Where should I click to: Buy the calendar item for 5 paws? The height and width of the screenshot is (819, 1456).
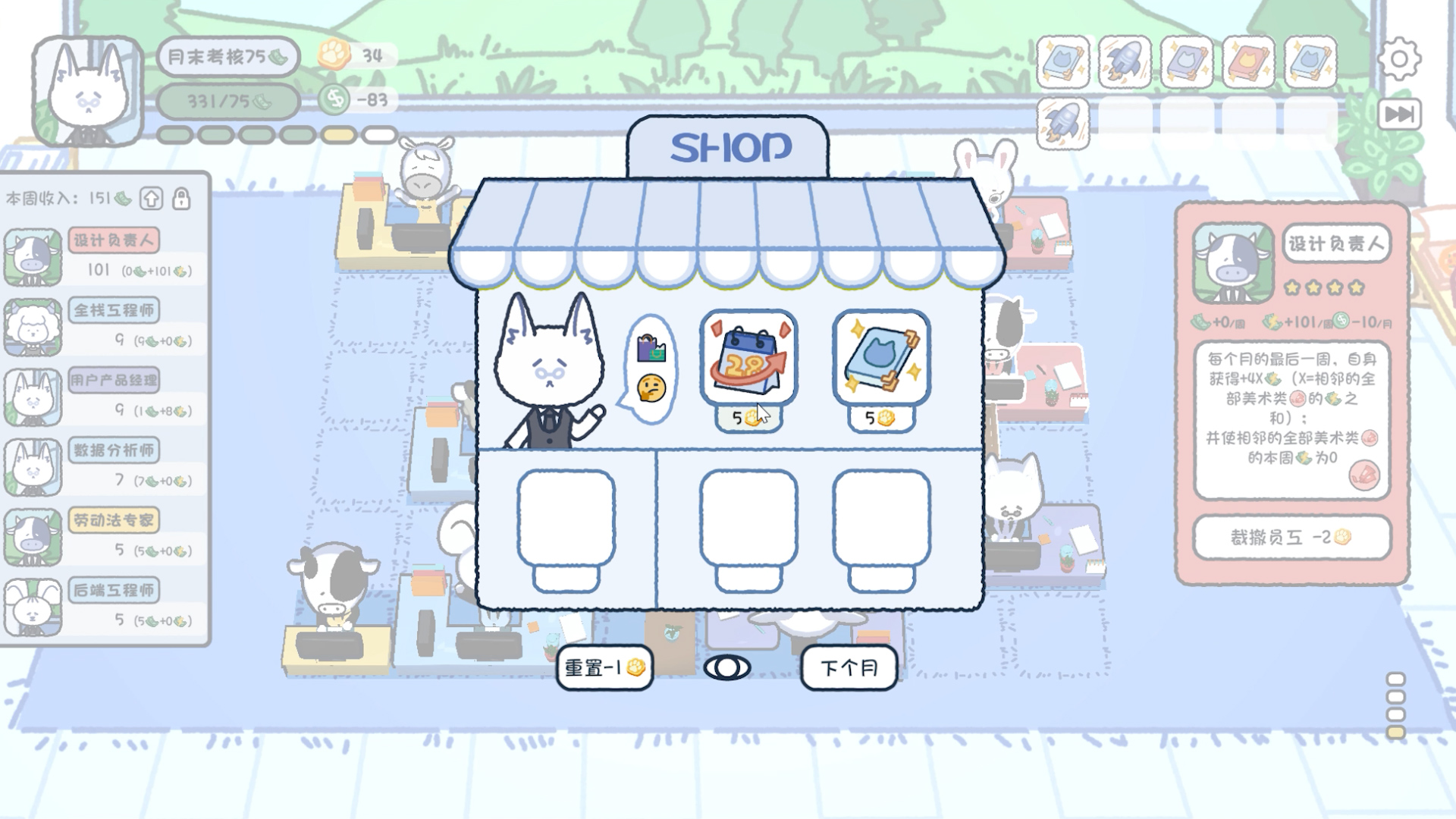tap(748, 359)
